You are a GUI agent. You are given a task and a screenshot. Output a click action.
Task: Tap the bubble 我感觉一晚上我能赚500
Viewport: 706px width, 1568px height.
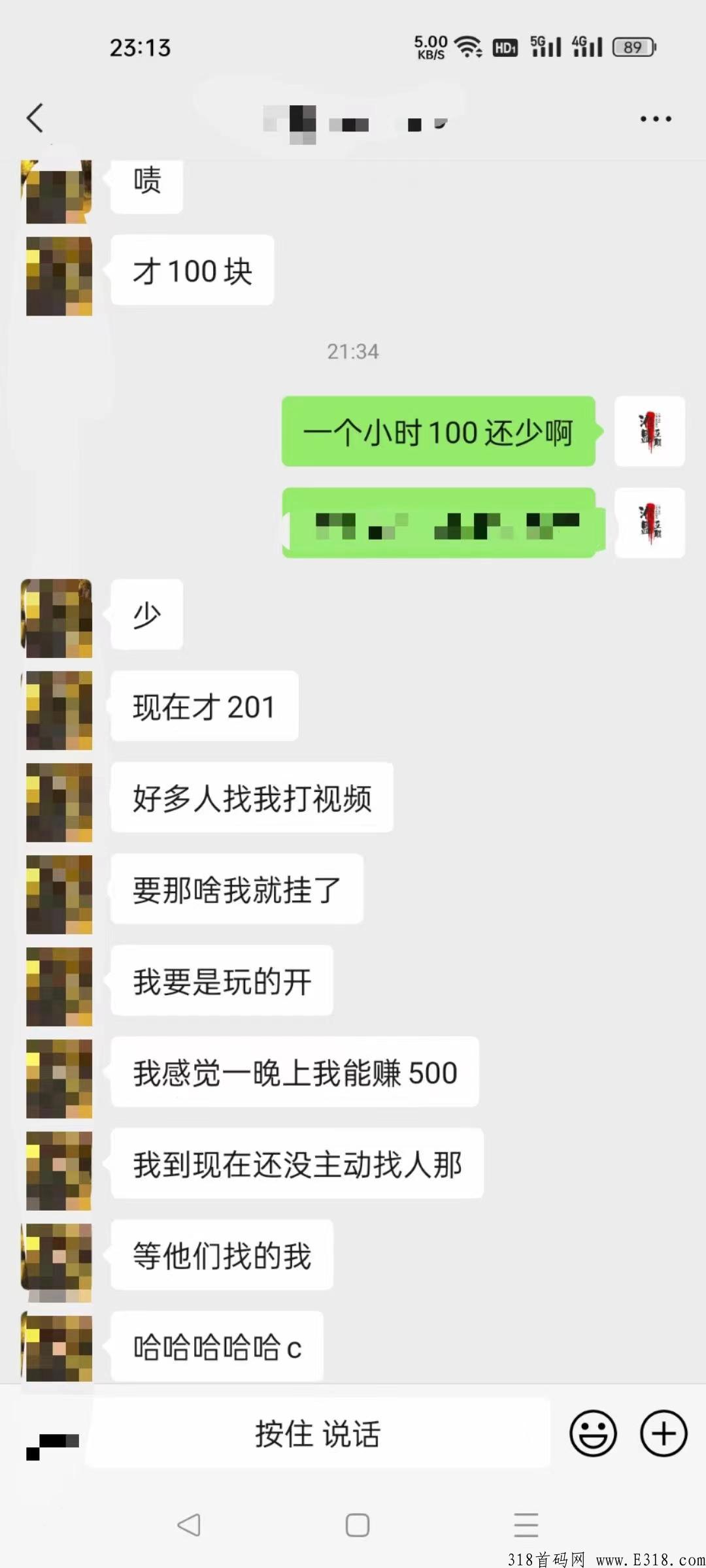[295, 1073]
